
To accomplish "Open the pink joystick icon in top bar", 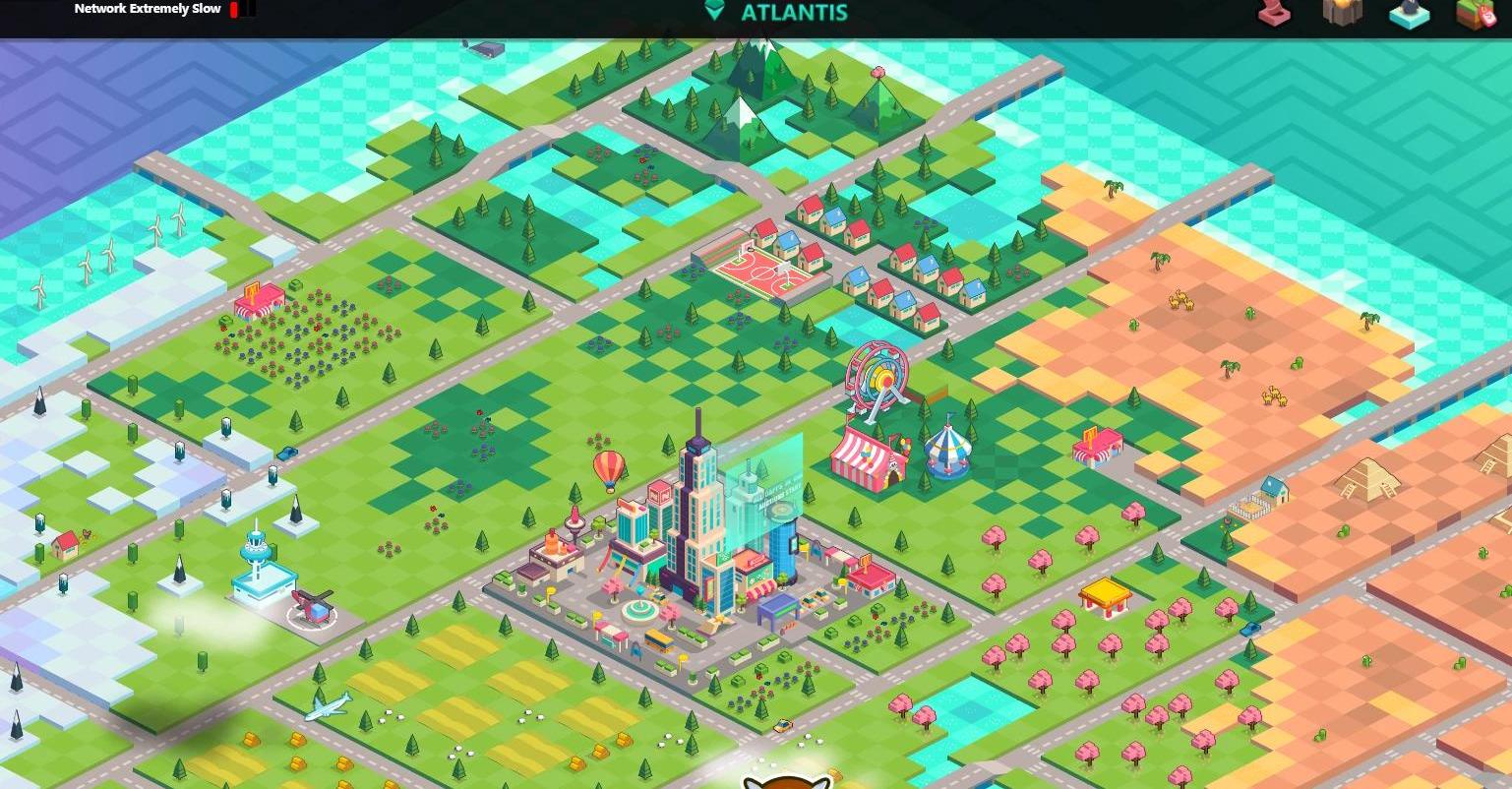I will 1276,13.
